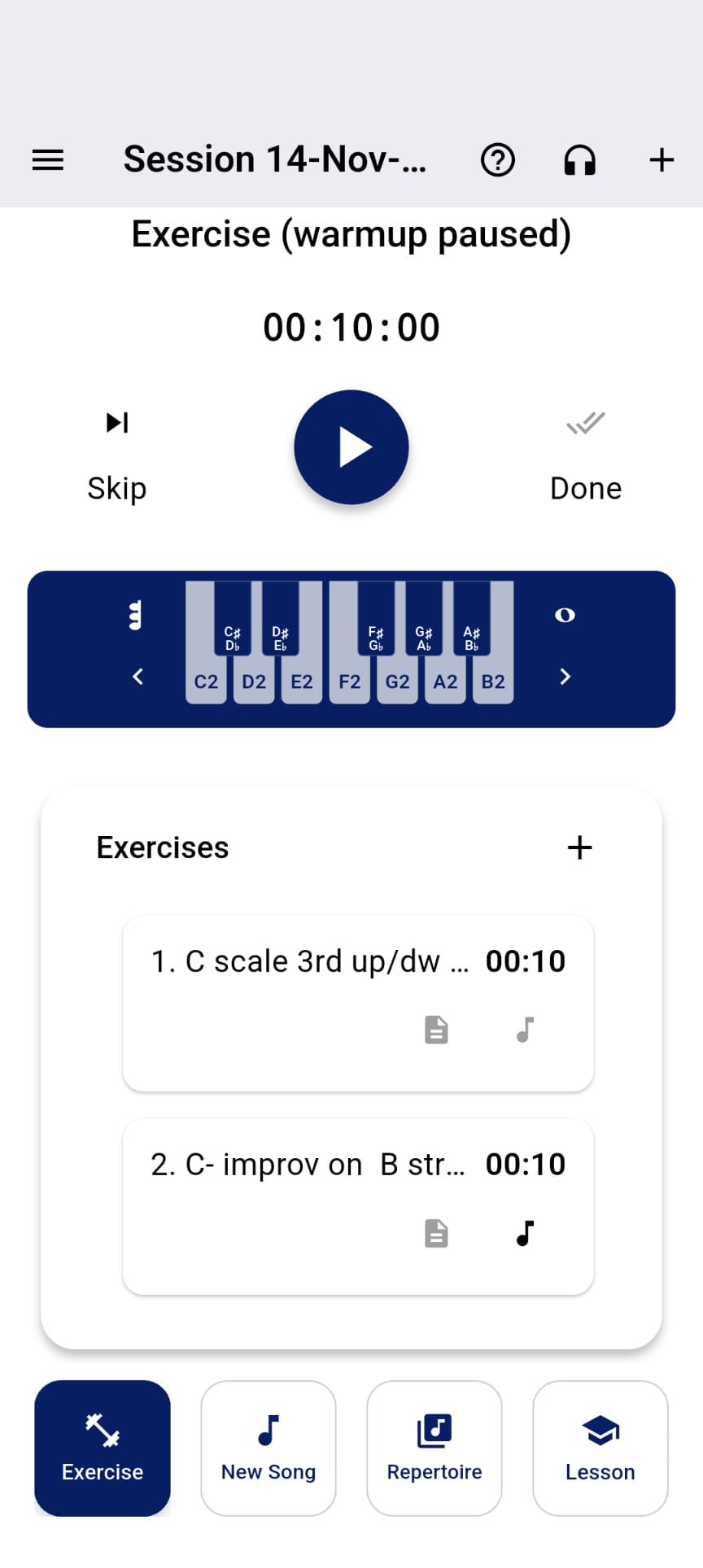The height and width of the screenshot is (1568, 703).
Task: Add a new exercise with the plus sign
Action: (x=579, y=847)
